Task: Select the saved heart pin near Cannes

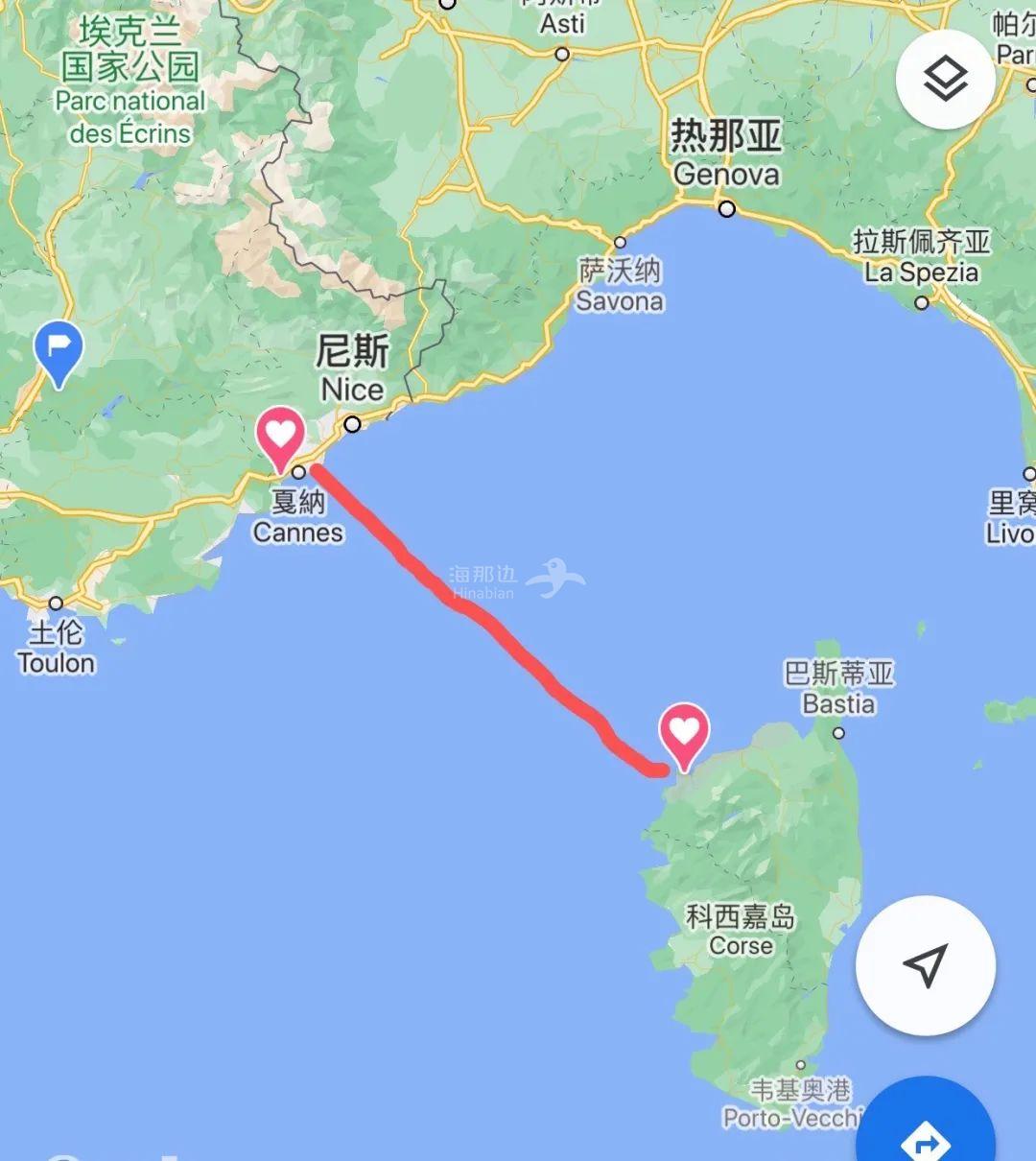Action: pyautogui.click(x=280, y=438)
